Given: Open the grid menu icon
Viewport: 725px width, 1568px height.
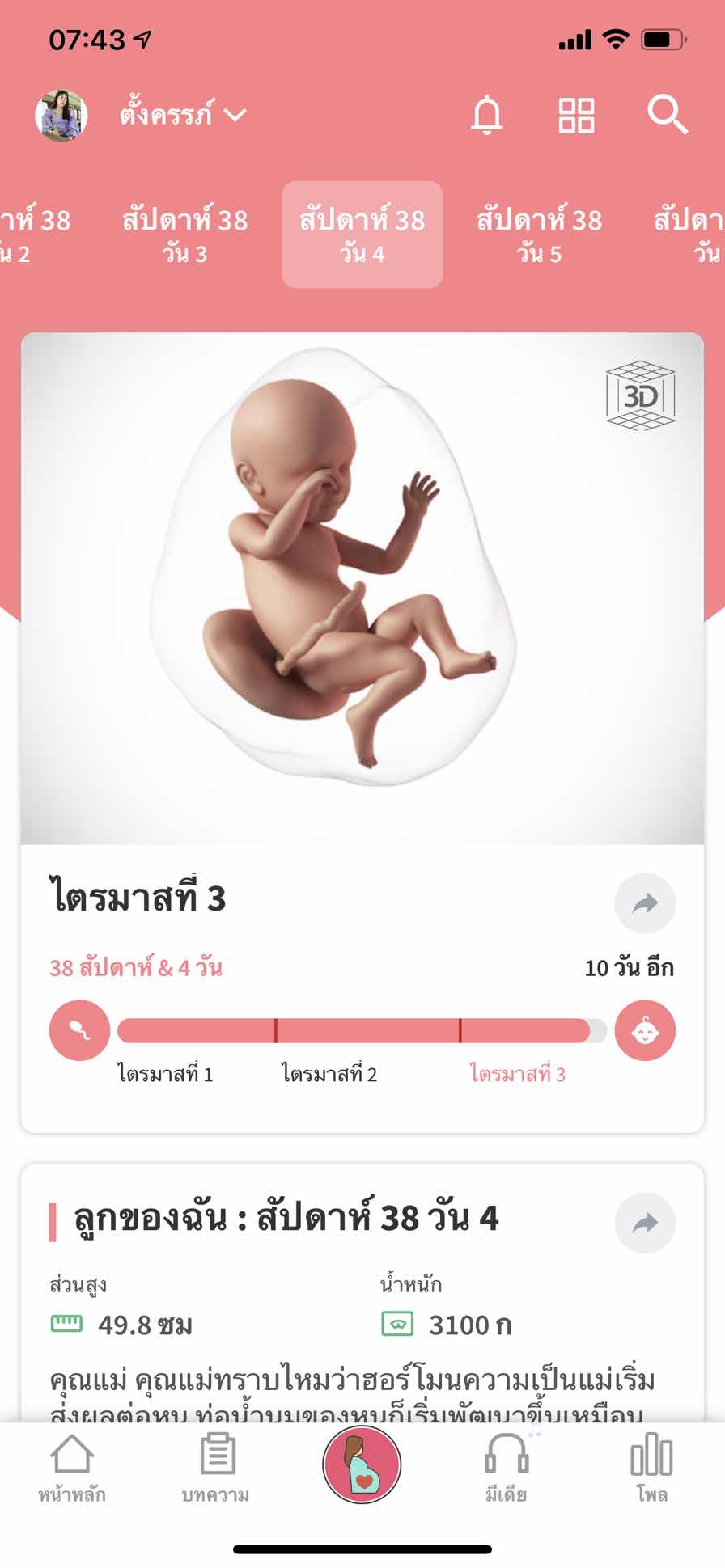Looking at the screenshot, I should (576, 115).
